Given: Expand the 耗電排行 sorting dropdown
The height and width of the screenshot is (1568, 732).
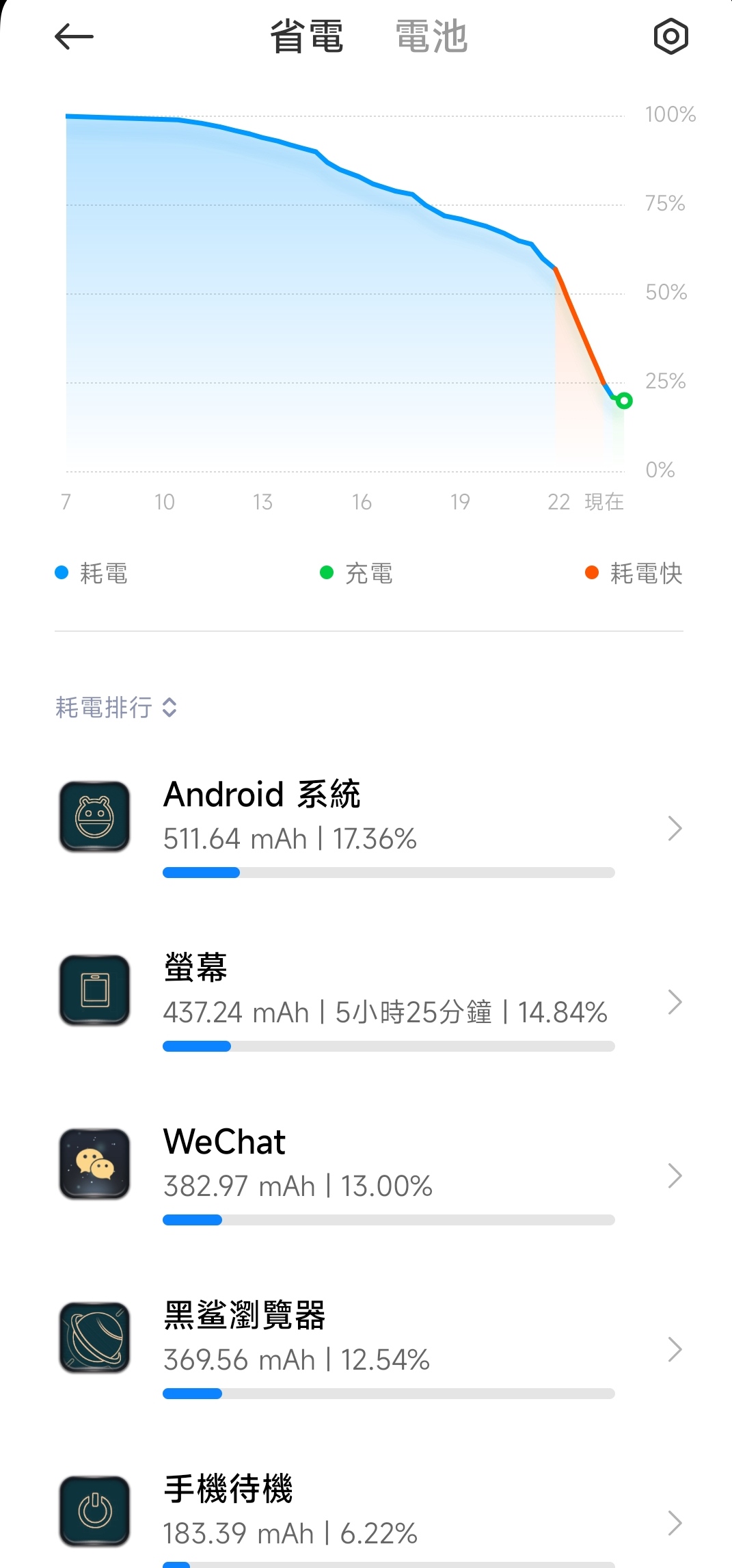Looking at the screenshot, I should 116,707.
